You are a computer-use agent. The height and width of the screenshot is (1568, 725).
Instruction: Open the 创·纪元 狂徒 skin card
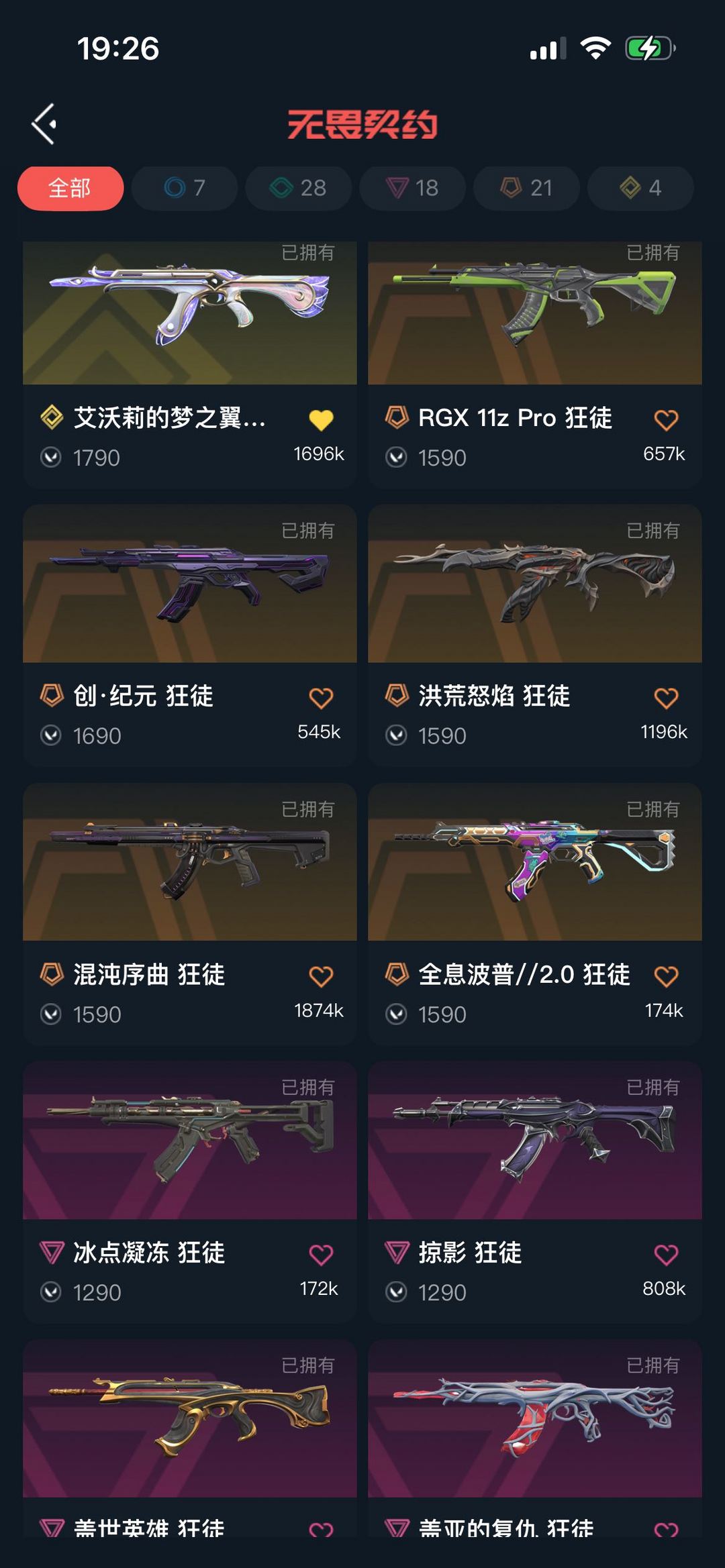click(189, 585)
